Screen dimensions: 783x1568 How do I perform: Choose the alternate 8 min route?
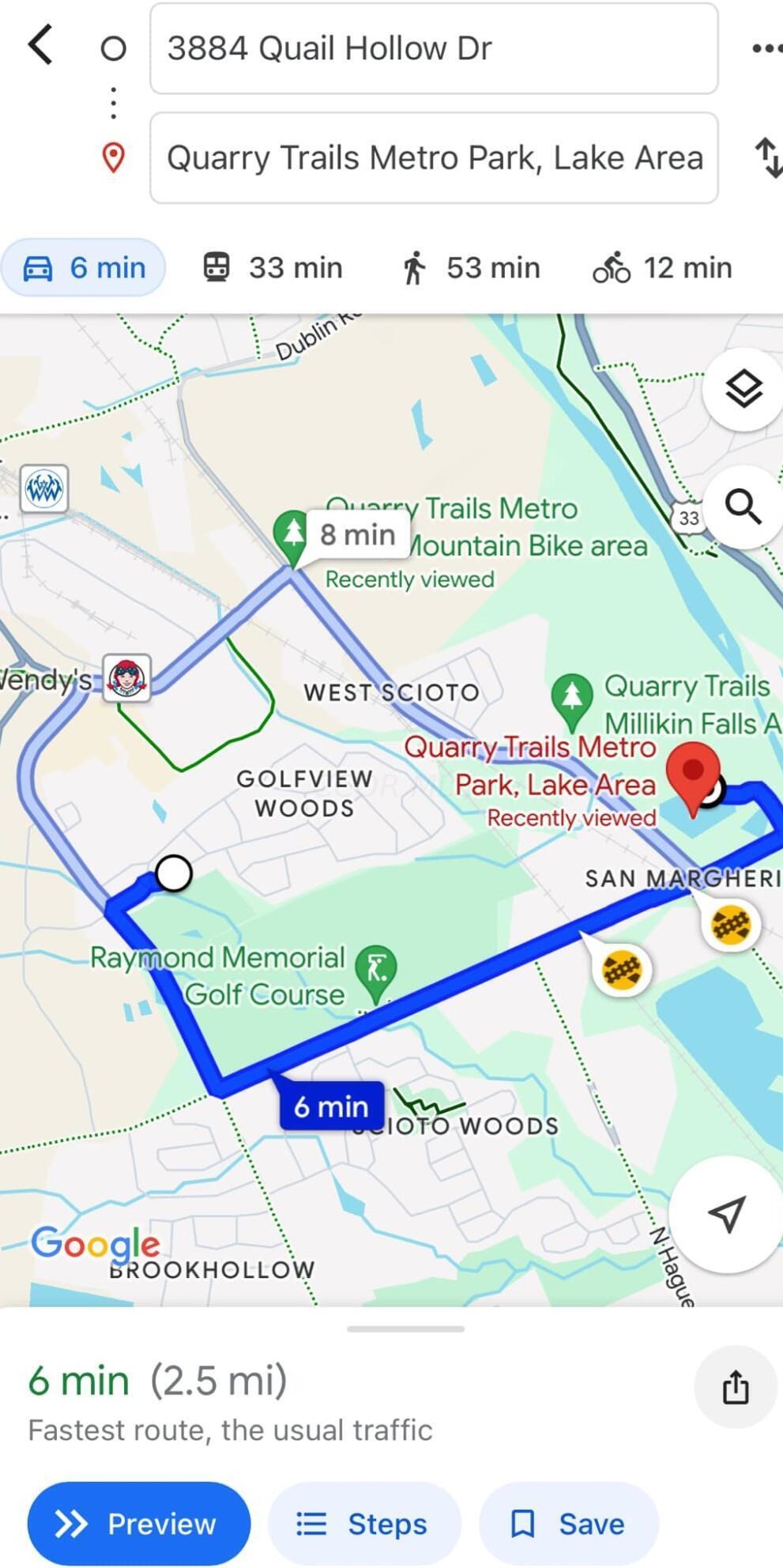pyautogui.click(x=357, y=535)
